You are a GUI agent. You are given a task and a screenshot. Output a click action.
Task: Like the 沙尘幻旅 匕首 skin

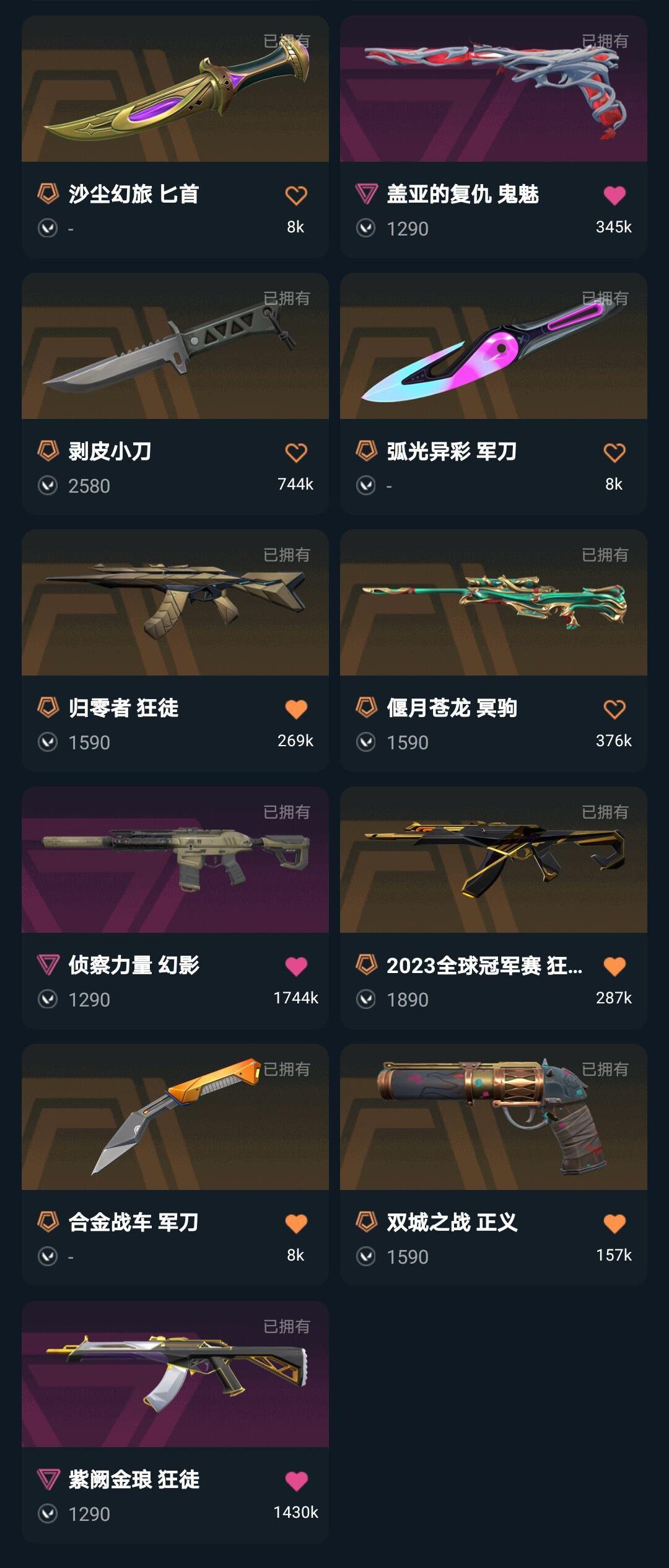(296, 196)
